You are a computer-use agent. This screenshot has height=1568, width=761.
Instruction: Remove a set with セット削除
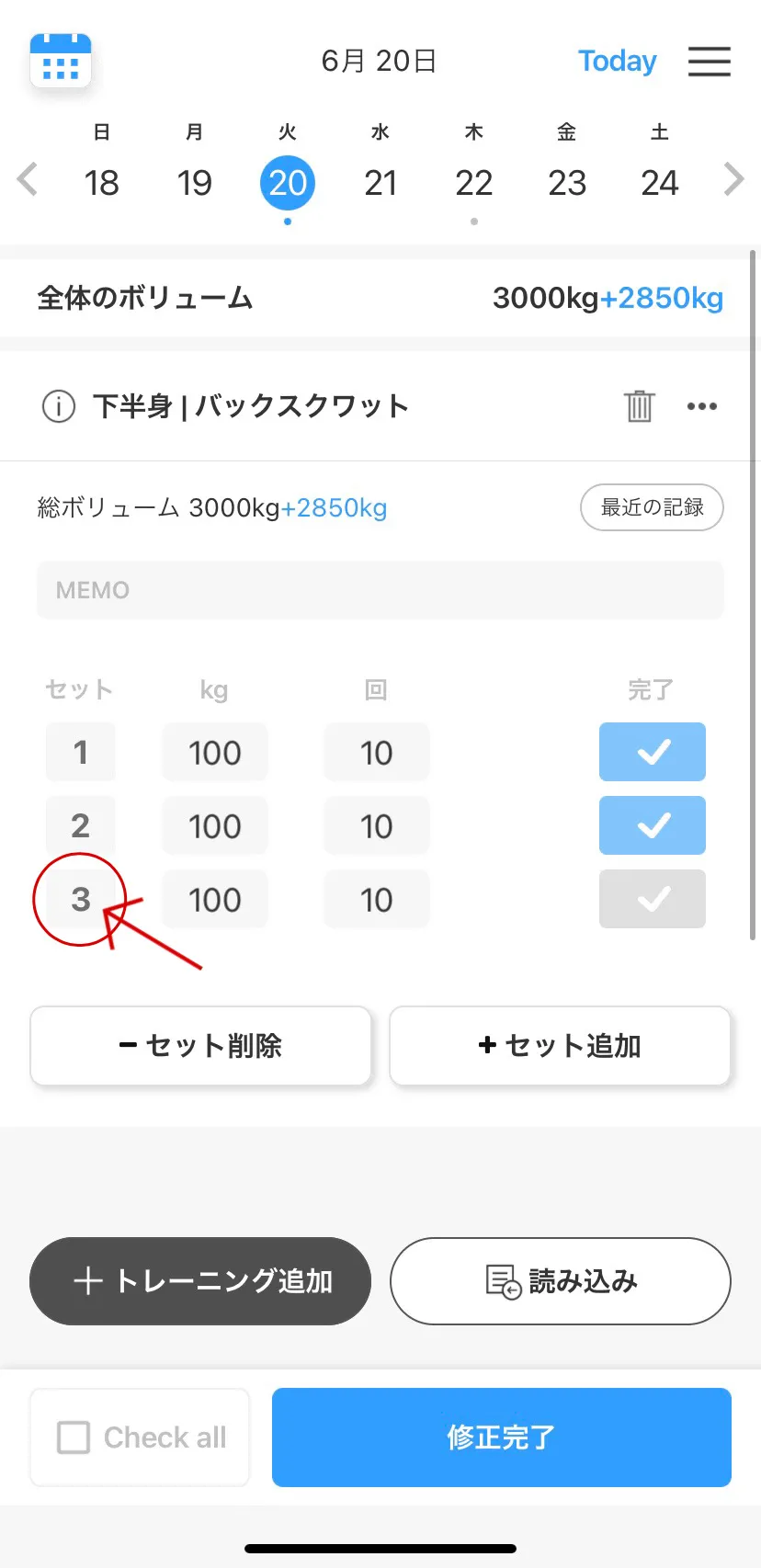click(200, 1046)
